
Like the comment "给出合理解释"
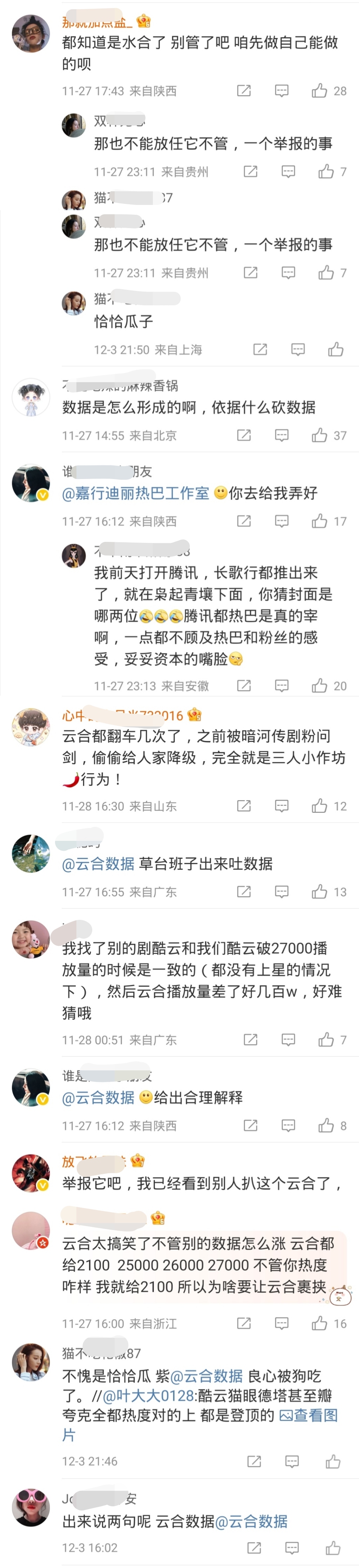(326, 1125)
